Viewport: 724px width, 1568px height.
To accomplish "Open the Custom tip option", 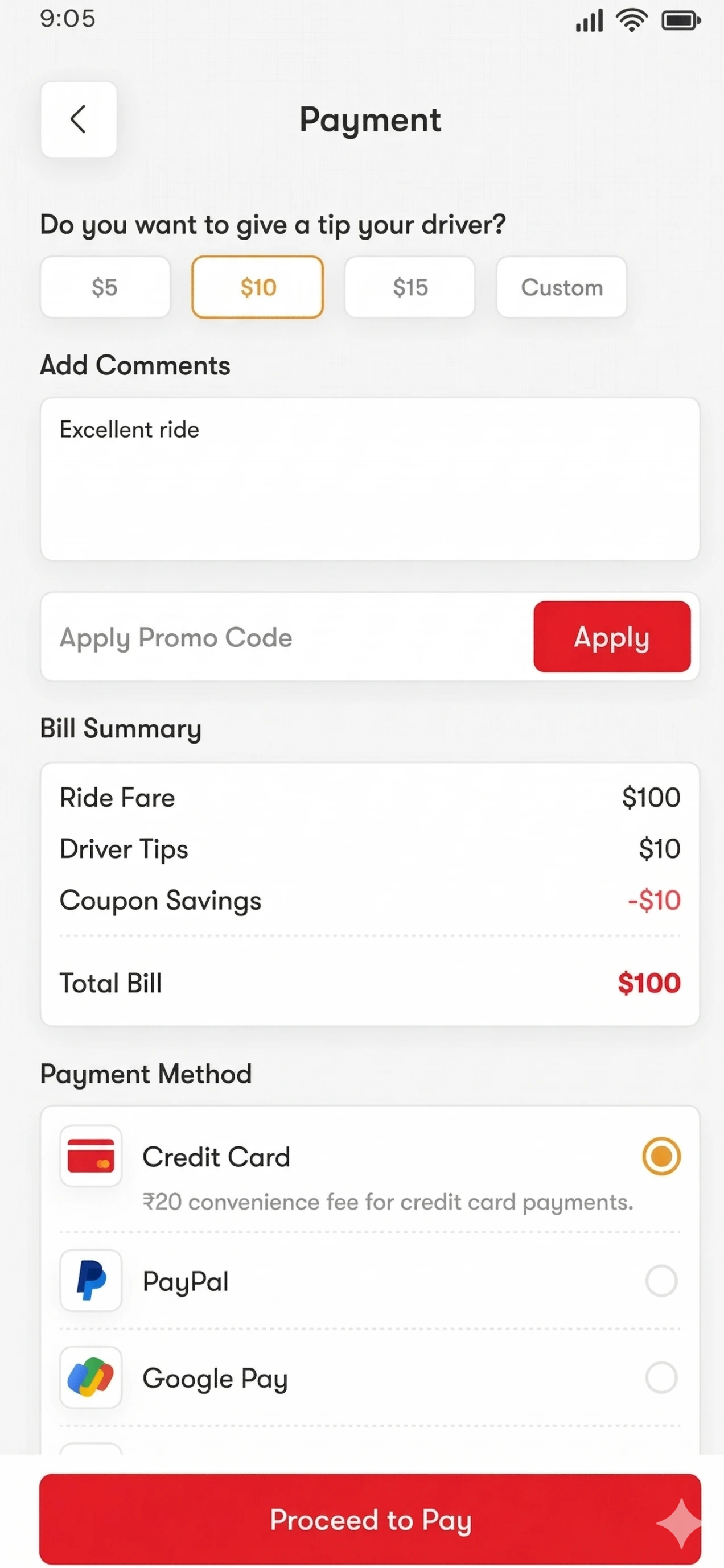I will [561, 287].
